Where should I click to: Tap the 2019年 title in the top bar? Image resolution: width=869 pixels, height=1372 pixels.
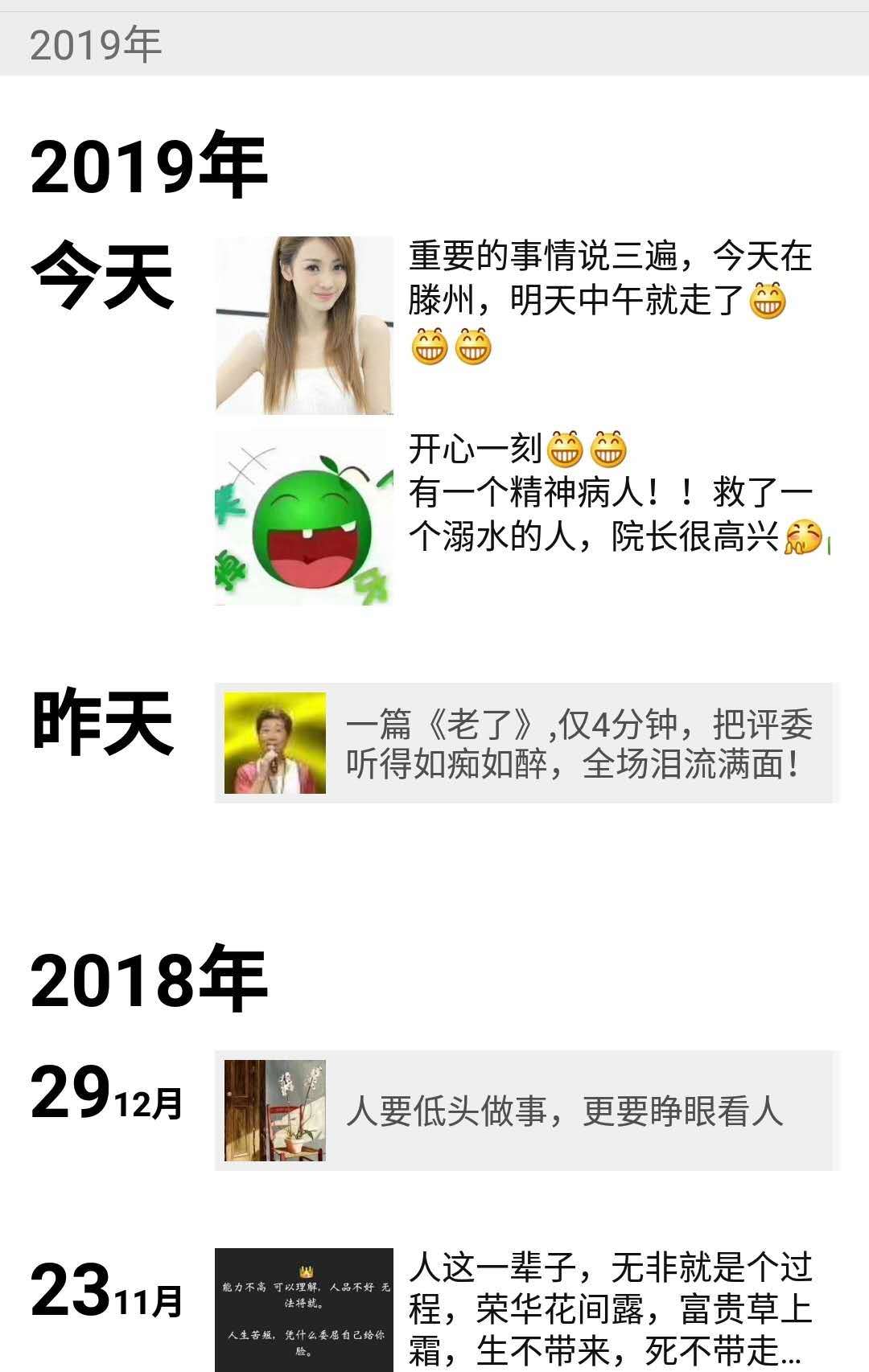[x=97, y=46]
